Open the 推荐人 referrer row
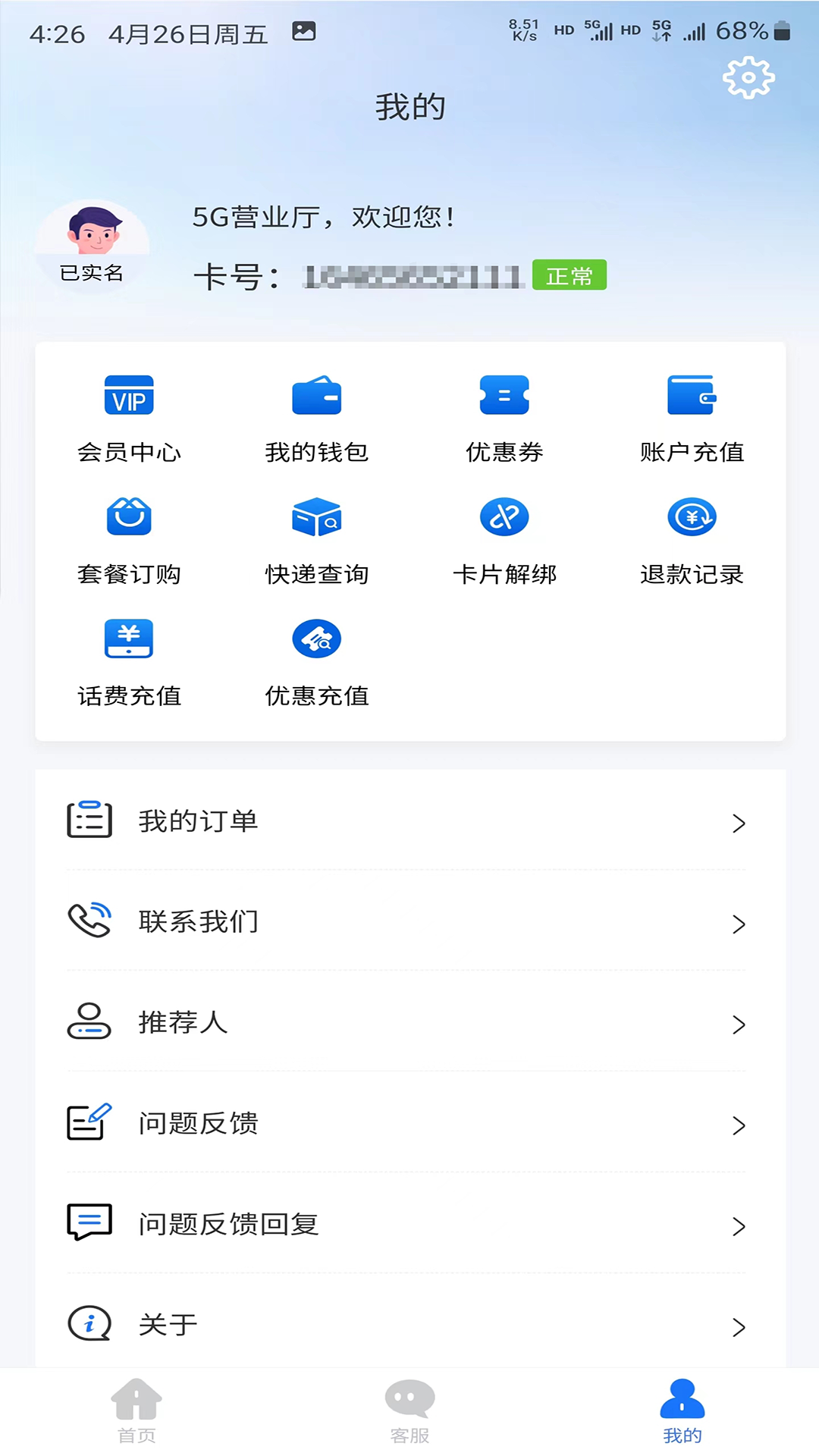This screenshot has height=1456, width=819. [x=409, y=1022]
